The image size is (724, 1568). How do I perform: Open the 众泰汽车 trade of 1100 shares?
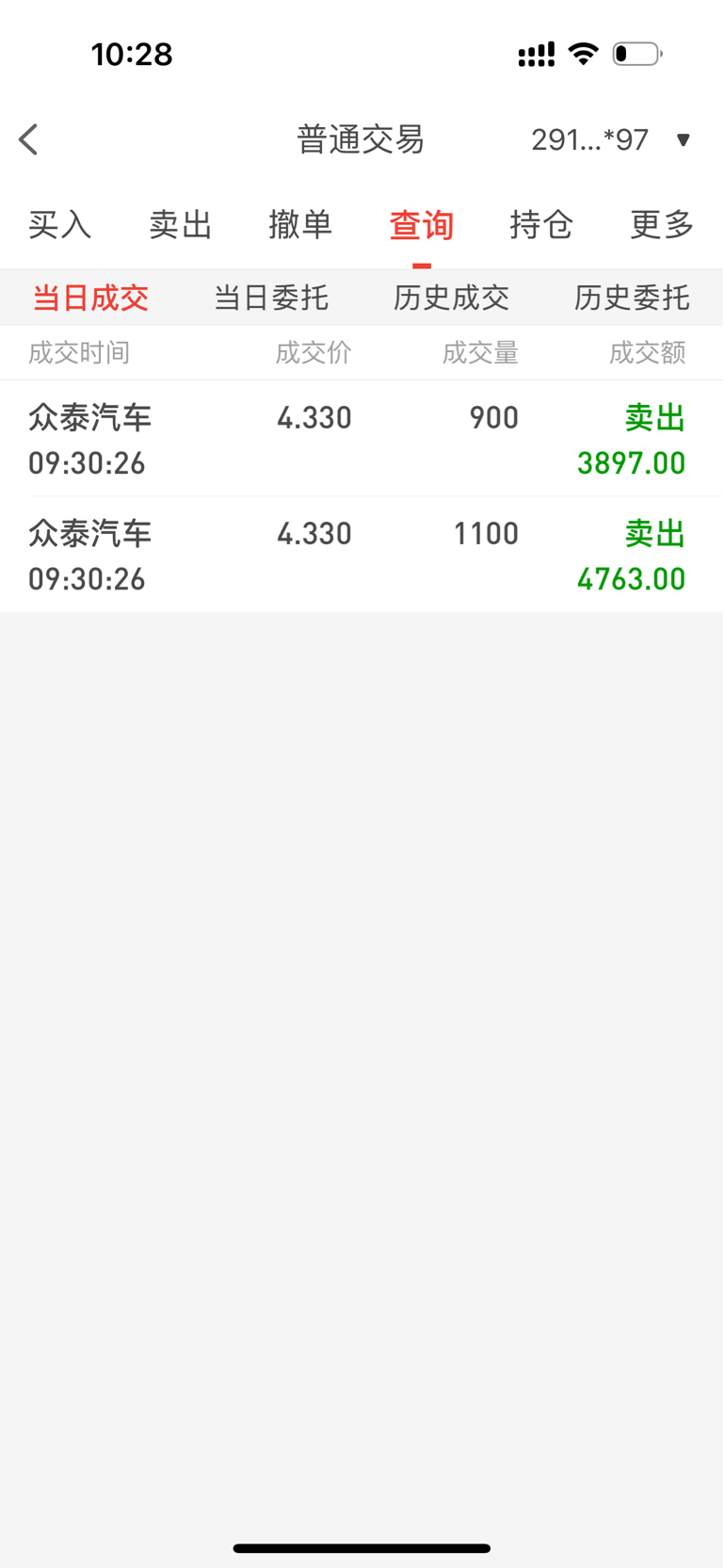pos(362,555)
